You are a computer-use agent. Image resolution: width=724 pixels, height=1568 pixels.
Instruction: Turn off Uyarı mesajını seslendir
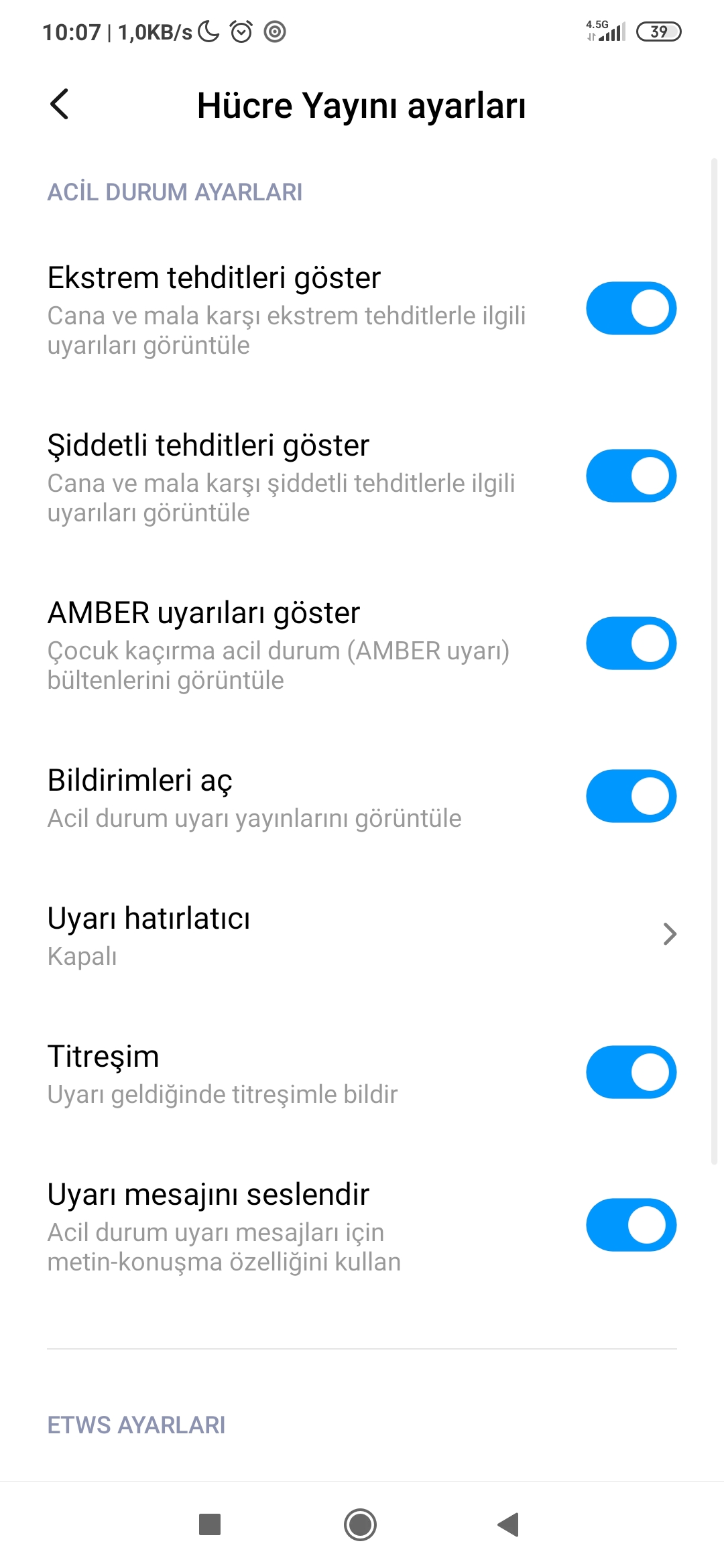[x=631, y=1225]
